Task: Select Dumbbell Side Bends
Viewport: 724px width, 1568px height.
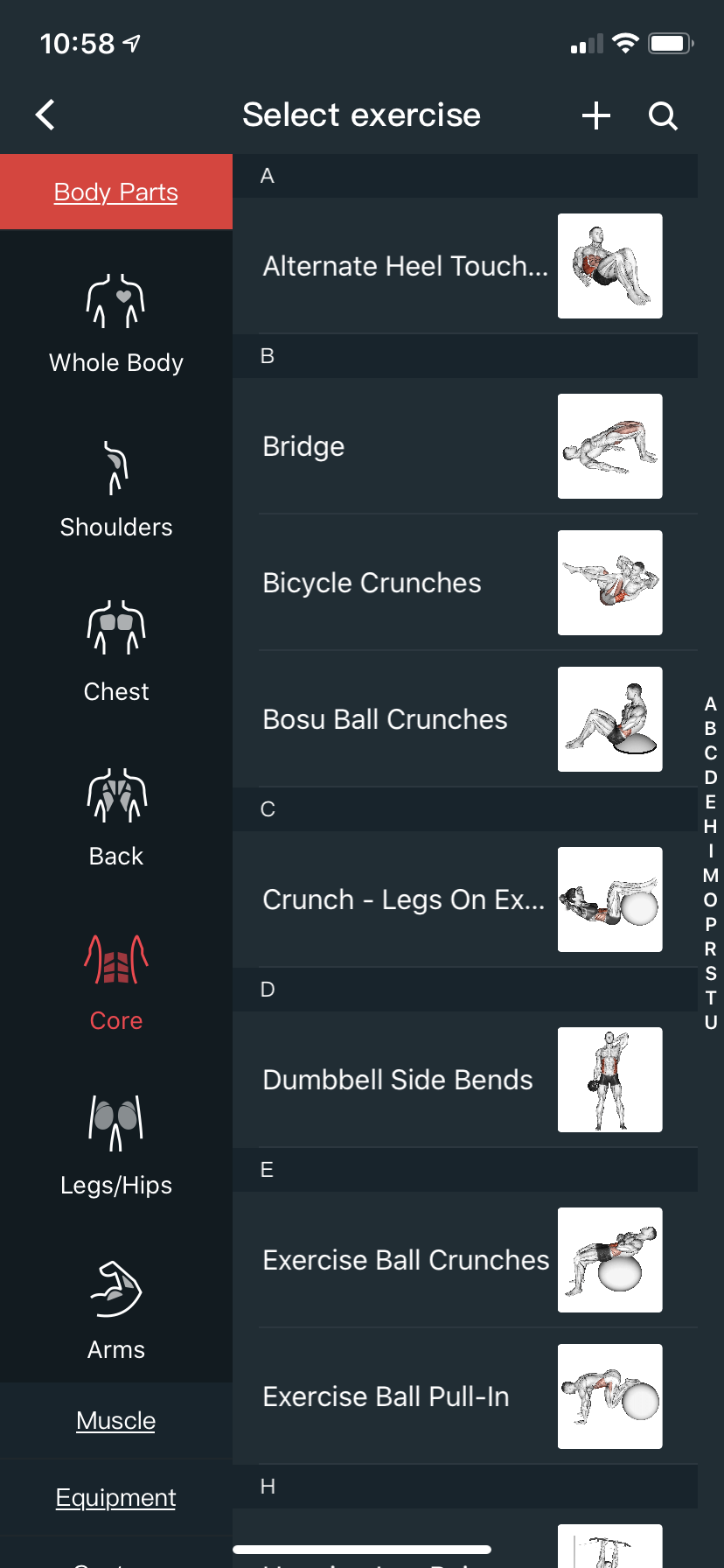Action: [463, 1080]
